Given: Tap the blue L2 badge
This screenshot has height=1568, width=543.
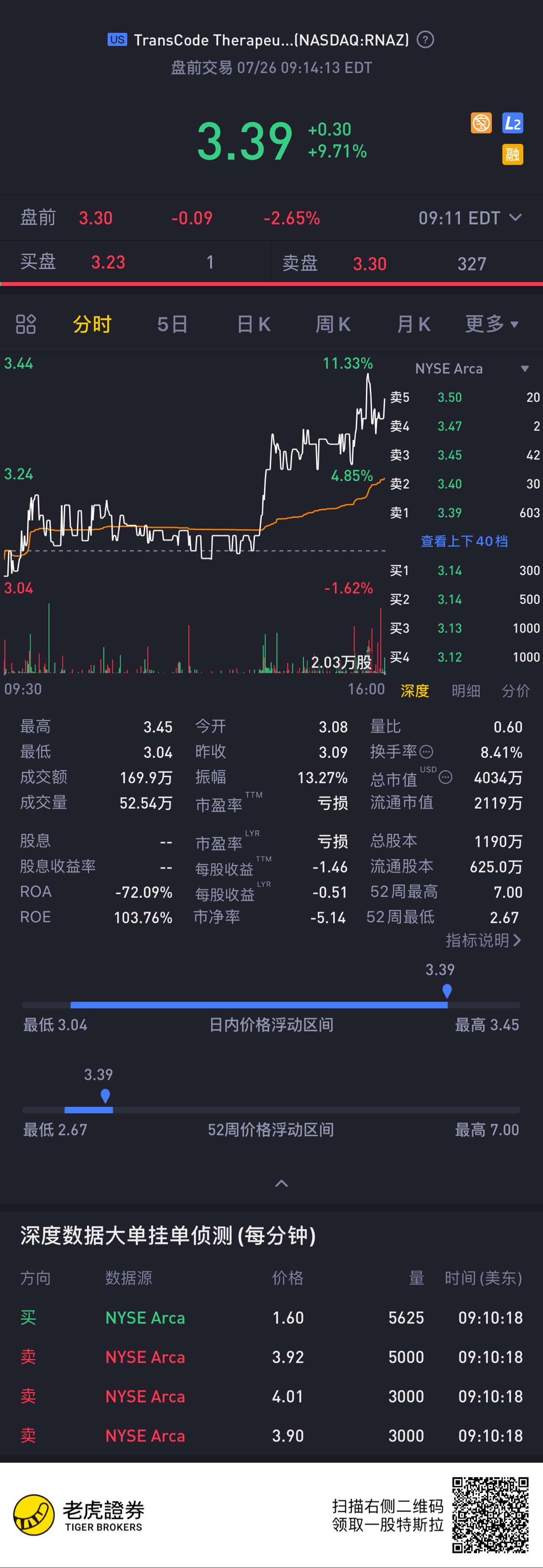Looking at the screenshot, I should point(513,124).
